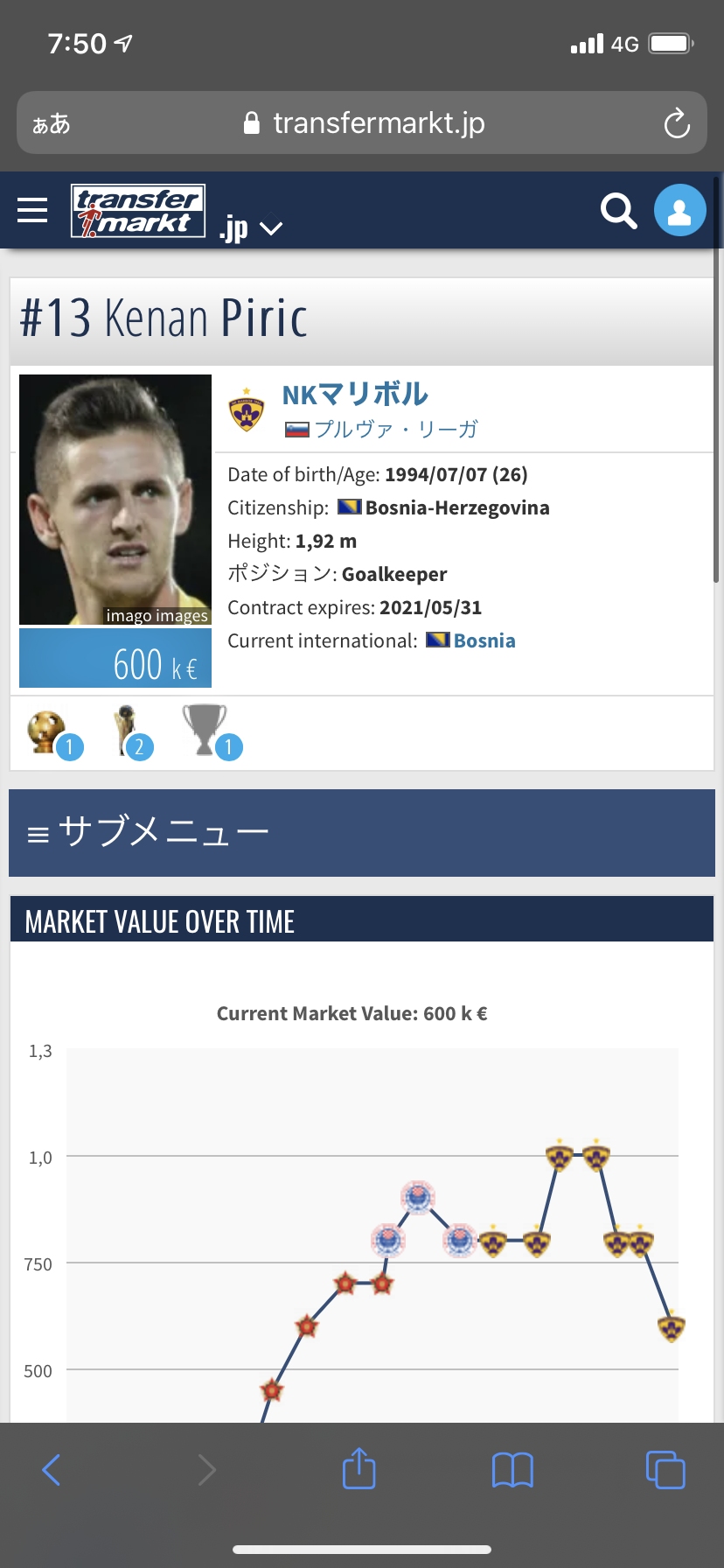This screenshot has width=724, height=1568.
Task: Reload the page in Safari
Action: point(676,123)
